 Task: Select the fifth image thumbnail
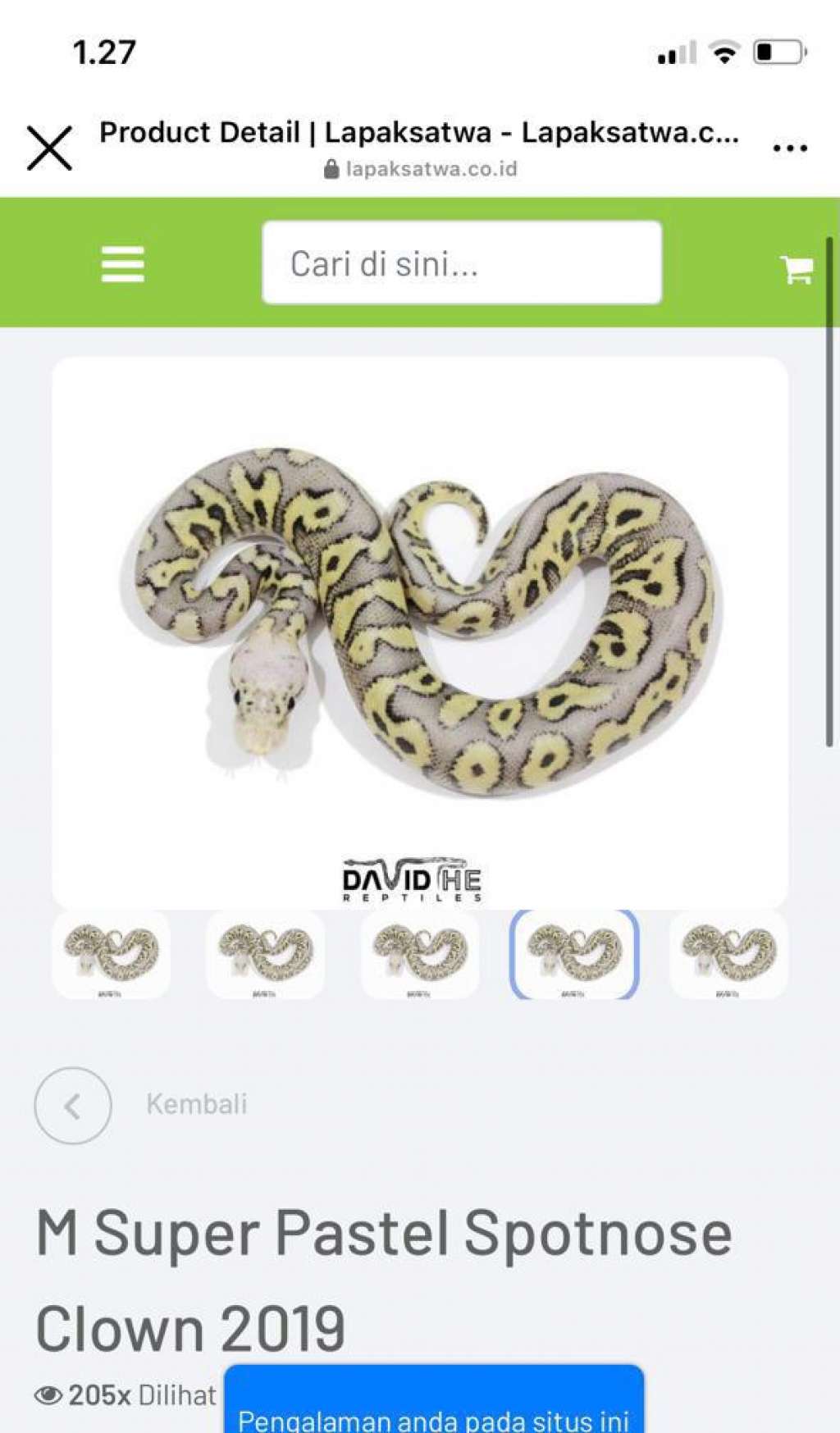728,954
